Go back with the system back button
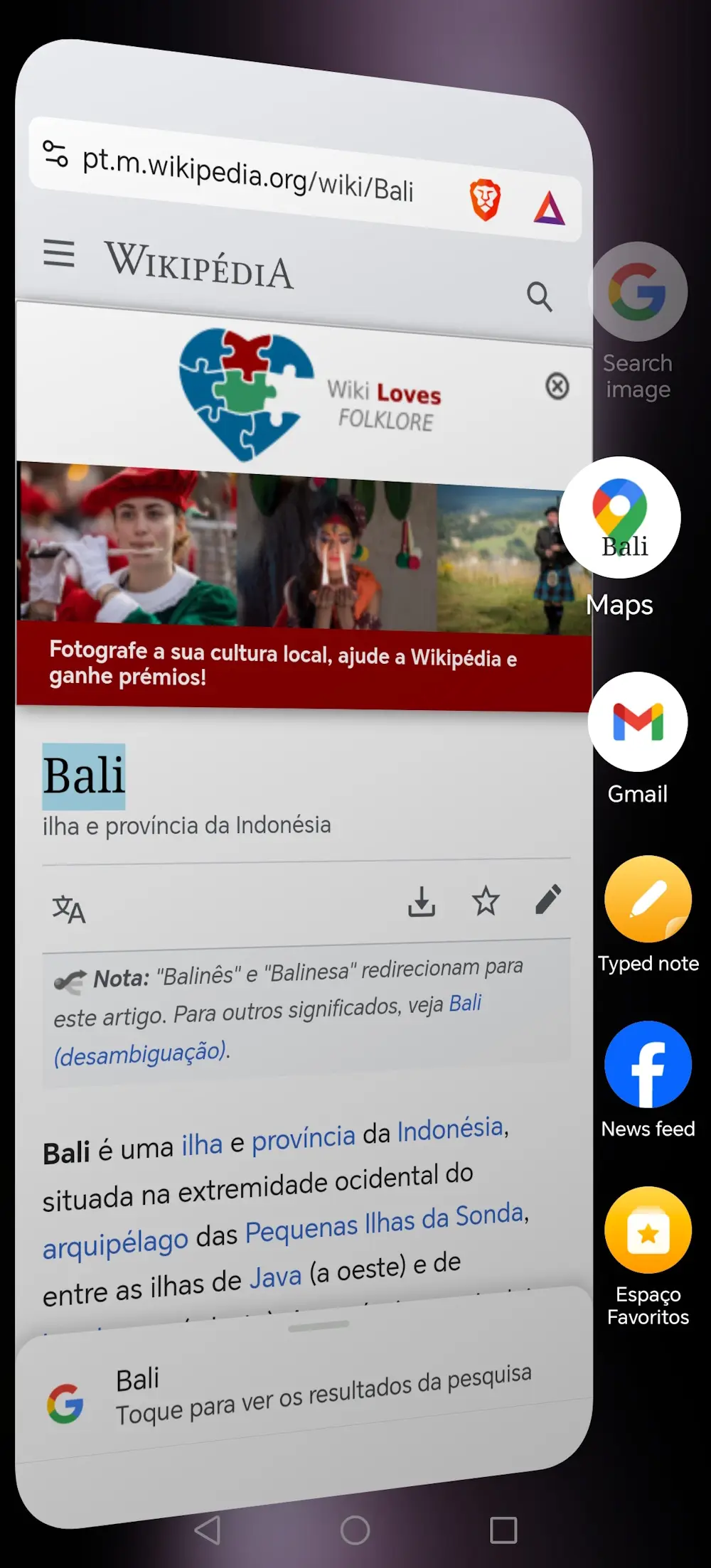711x1568 pixels. (208, 1530)
